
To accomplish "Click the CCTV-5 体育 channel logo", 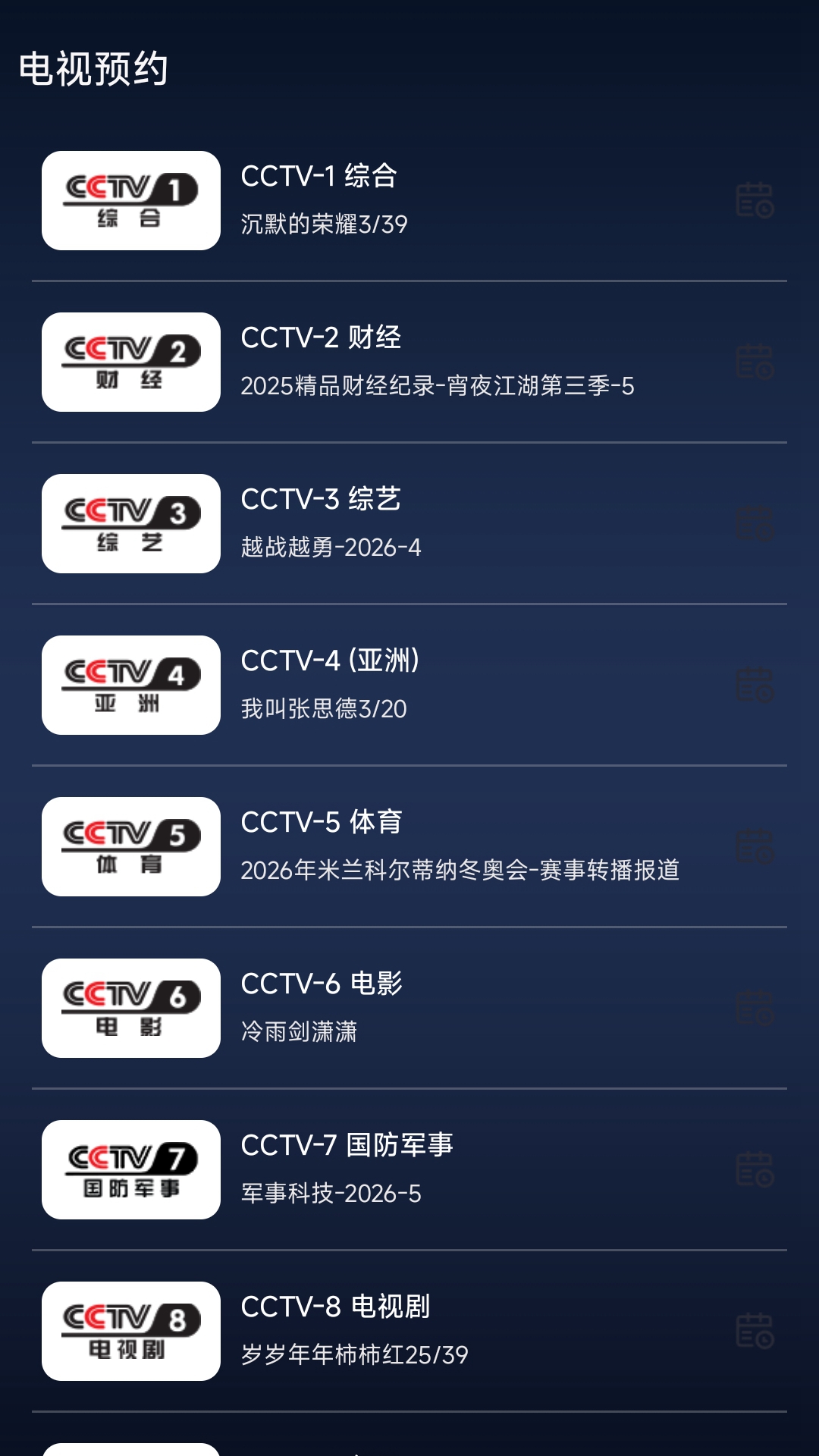I will (130, 846).
